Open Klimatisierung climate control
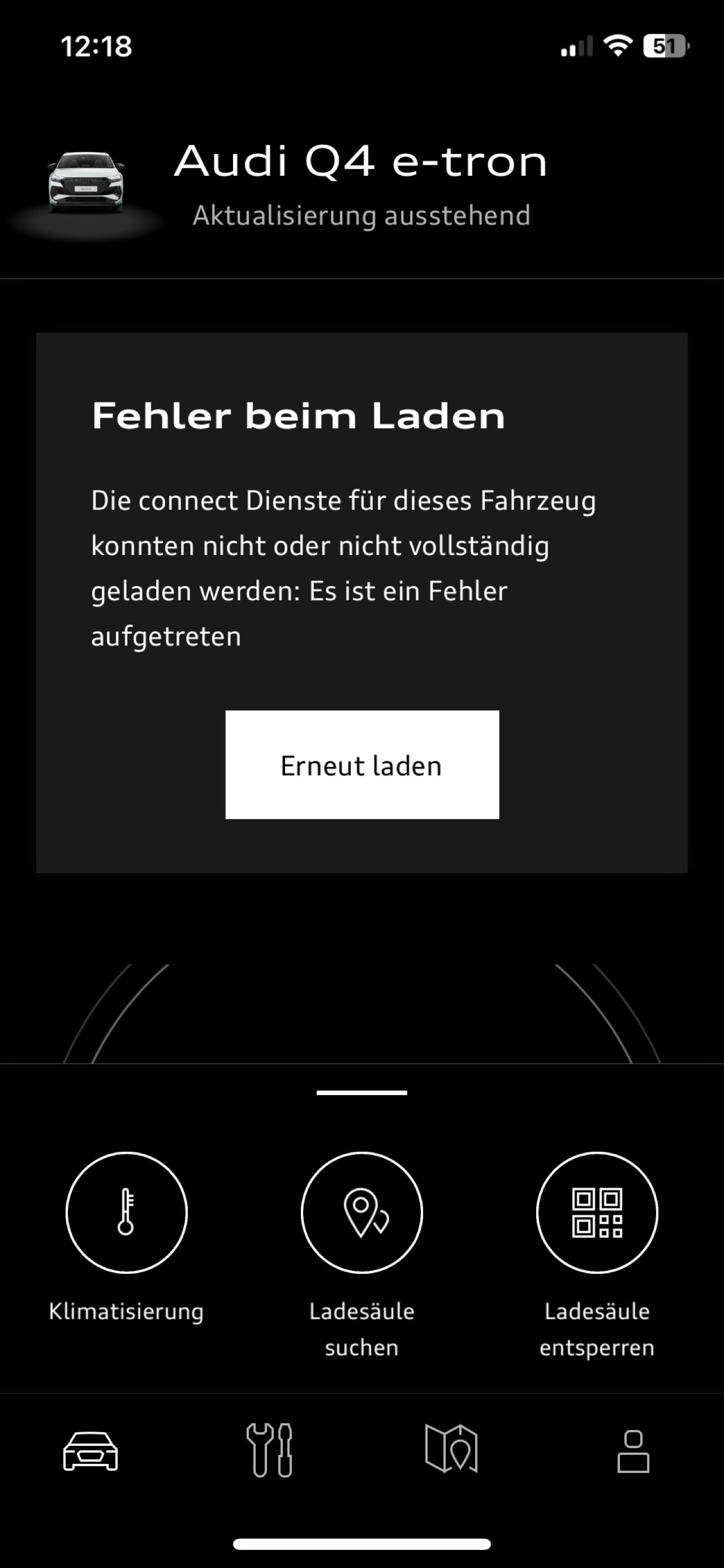The width and height of the screenshot is (724, 1568). 126,1213
